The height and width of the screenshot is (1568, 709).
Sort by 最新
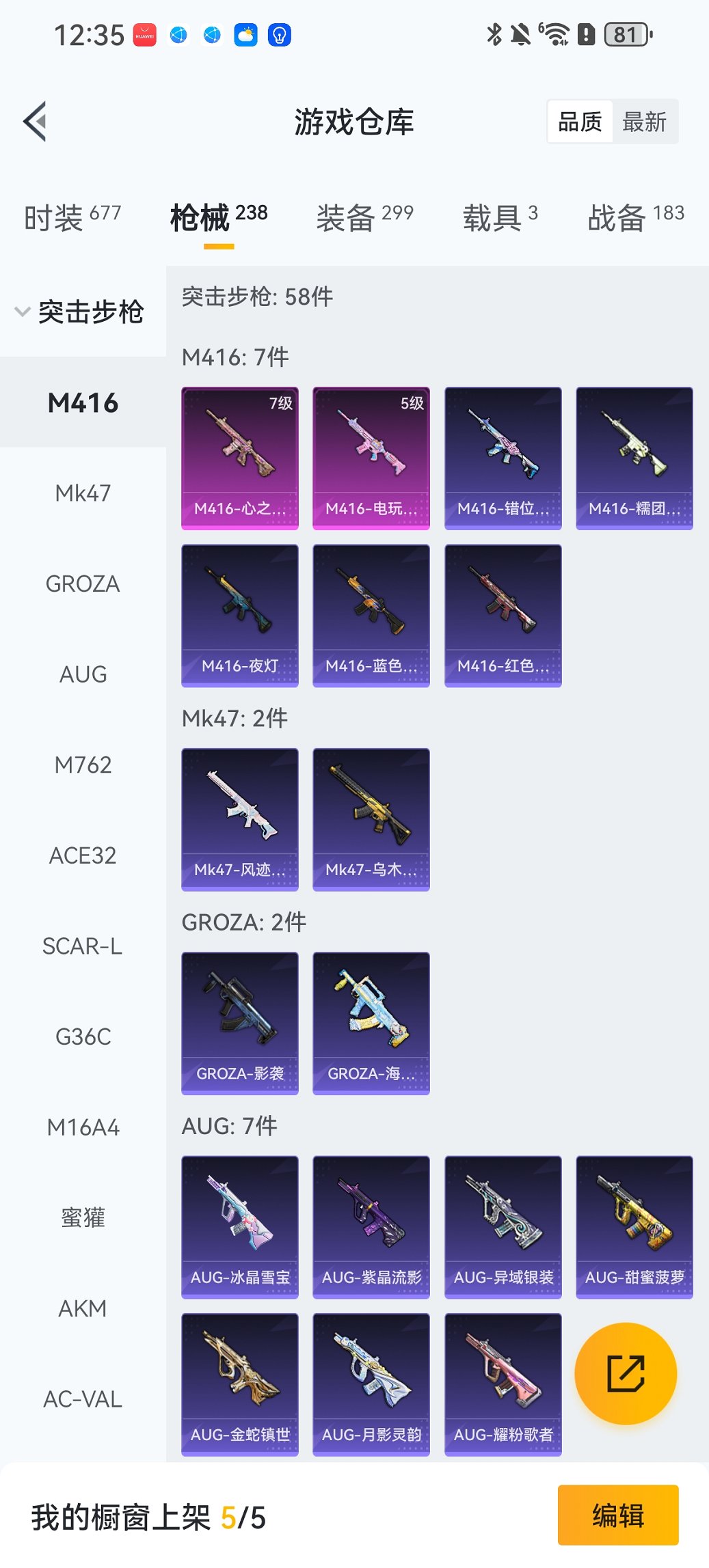[644, 122]
